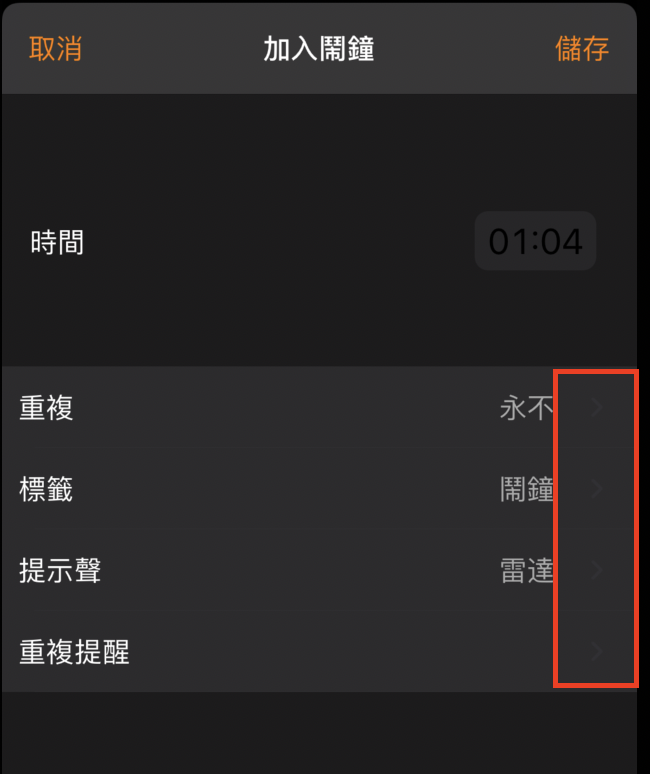Cancel adding the alarm with 取消

55,49
